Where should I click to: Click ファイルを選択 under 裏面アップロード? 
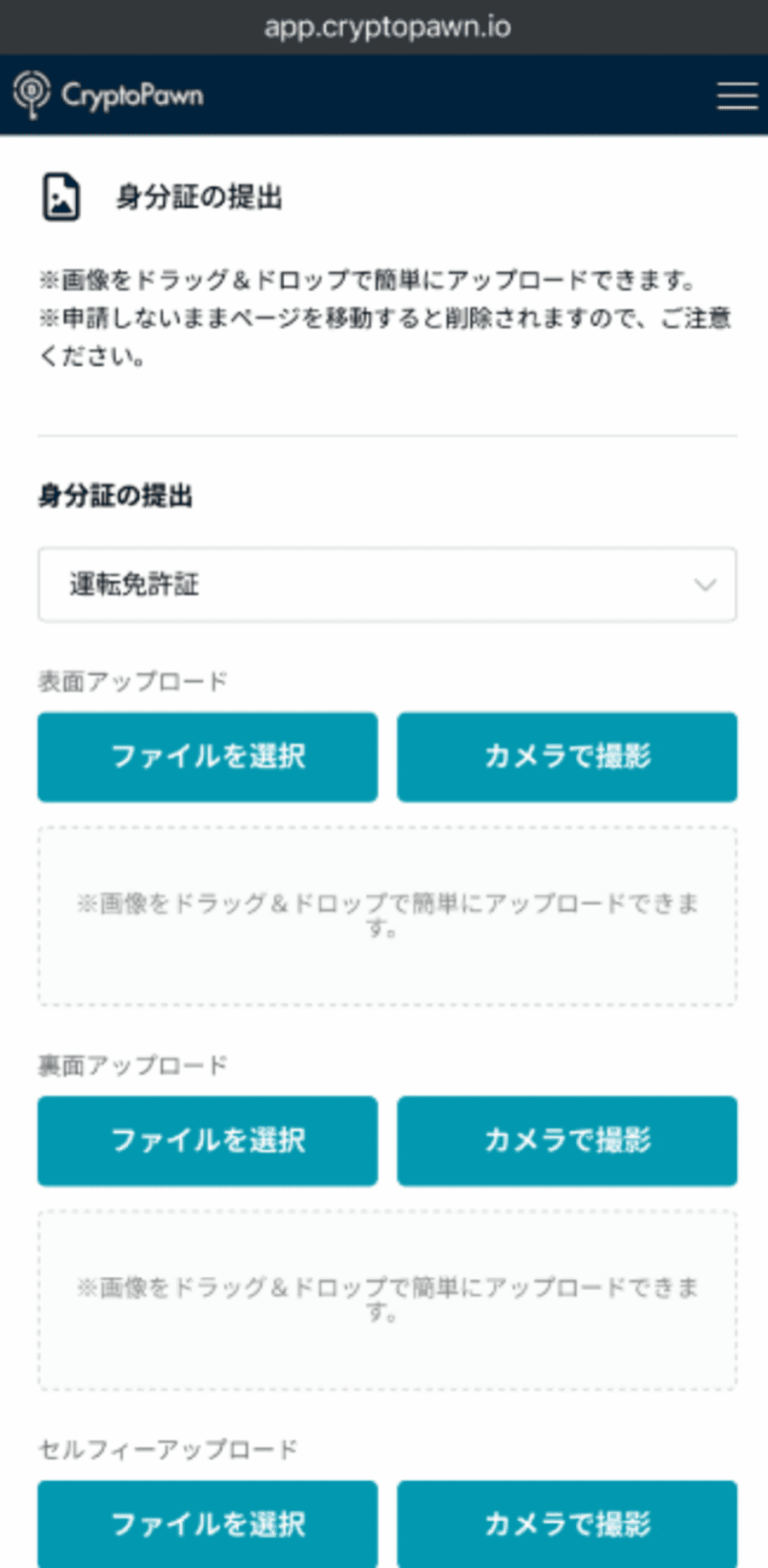[x=207, y=1140]
